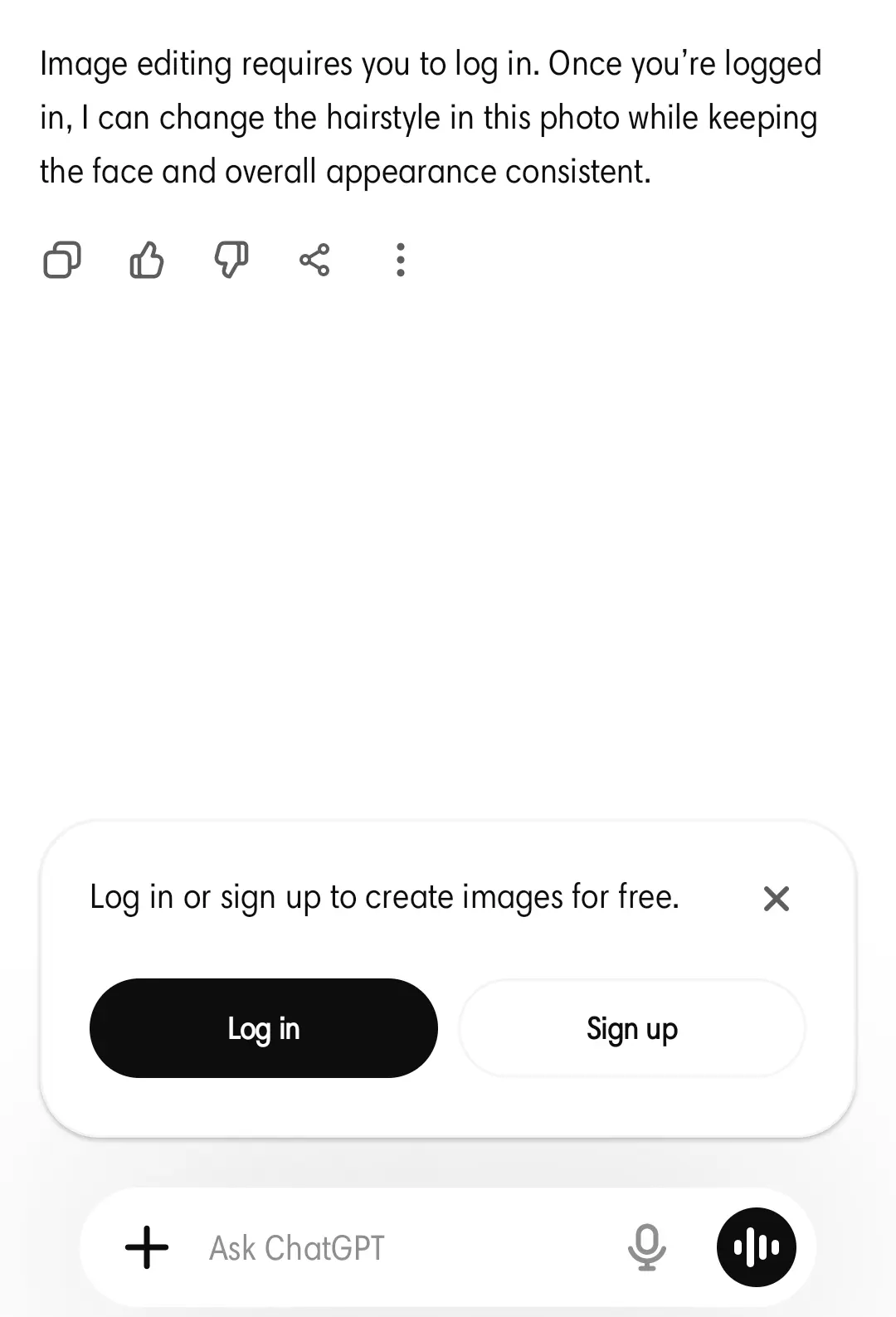Focus the Ask ChatGPT input field
The image size is (896, 1317).
[398, 1247]
